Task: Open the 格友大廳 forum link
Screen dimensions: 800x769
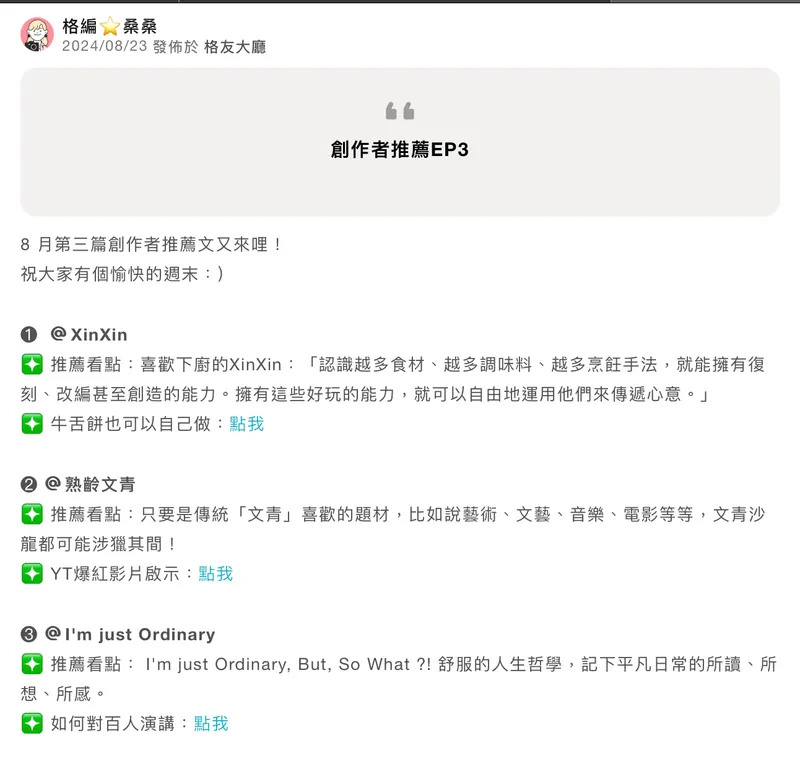Action: coord(235,47)
